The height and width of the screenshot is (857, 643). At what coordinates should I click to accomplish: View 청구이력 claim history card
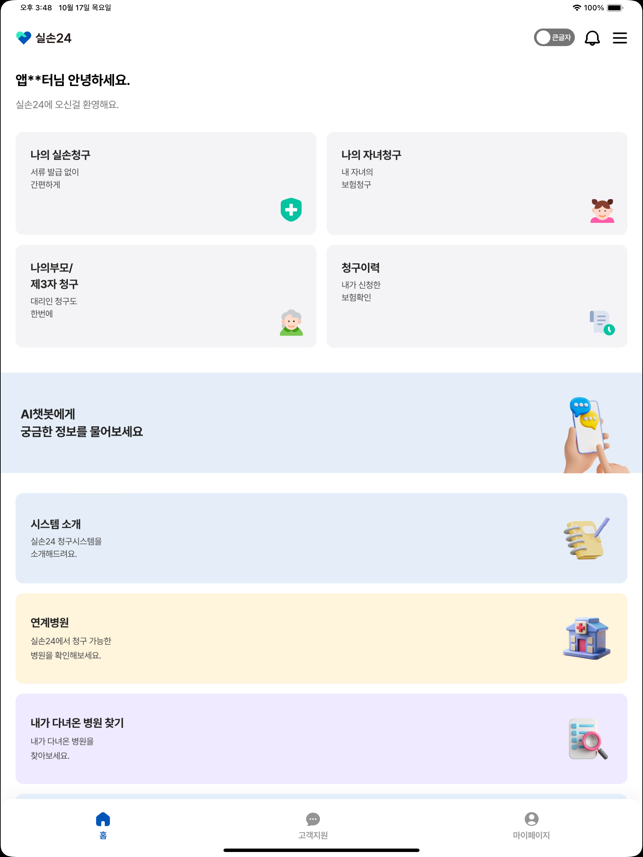point(477,296)
